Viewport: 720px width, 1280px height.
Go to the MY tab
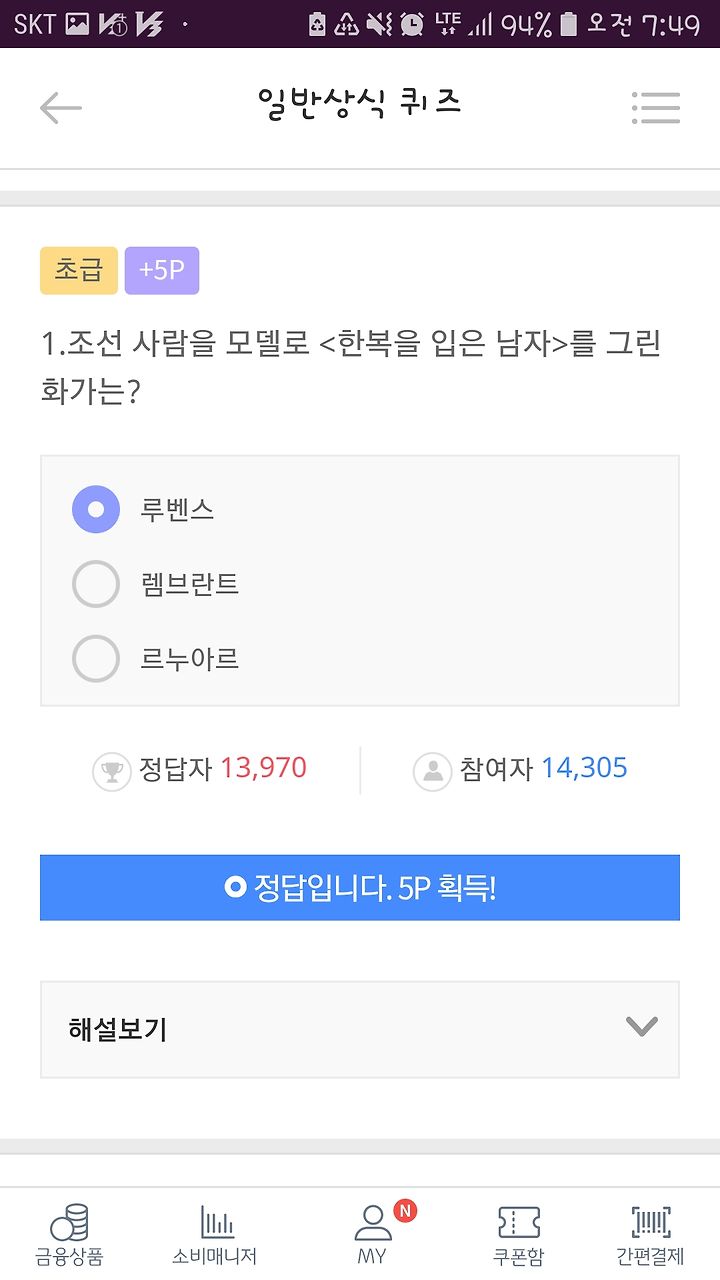(373, 1235)
